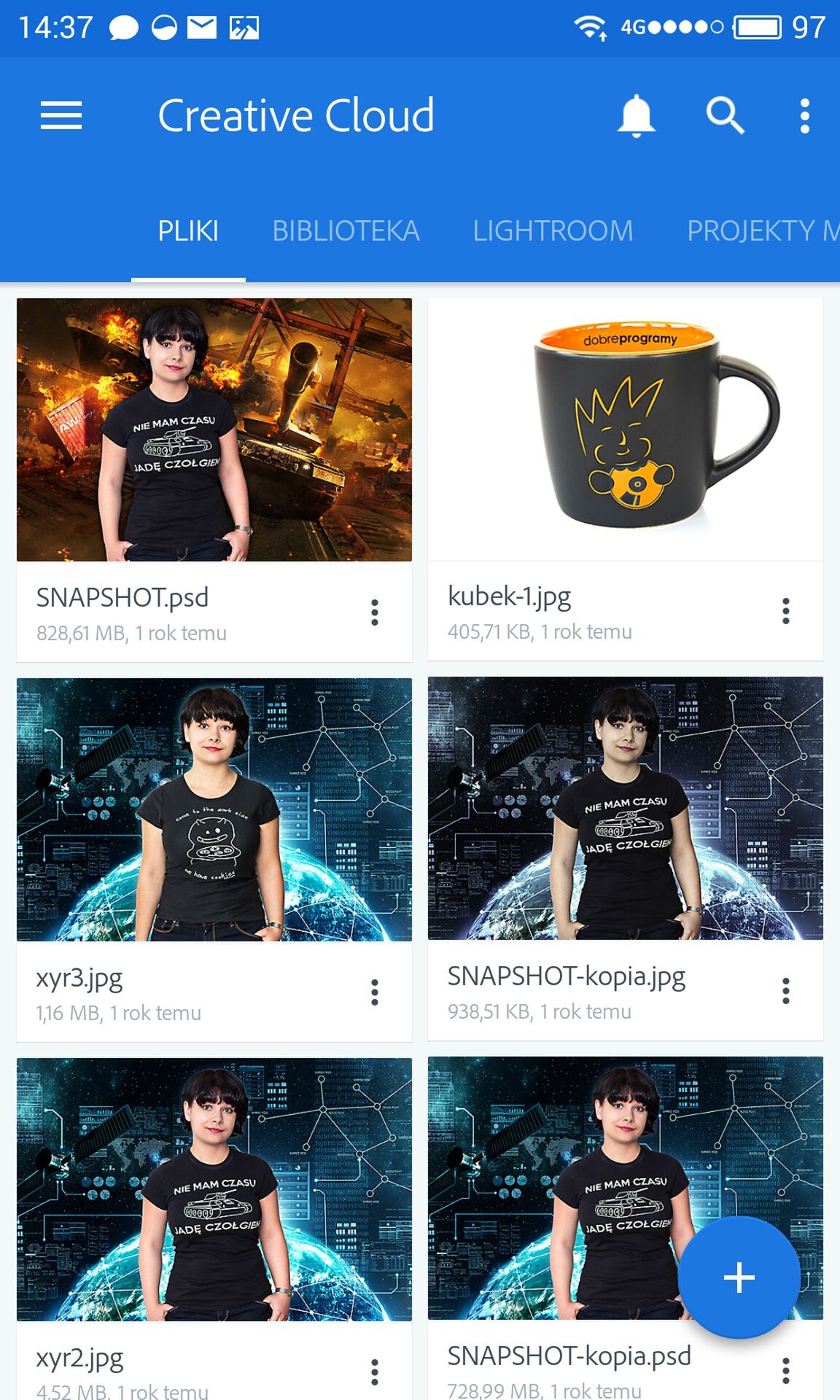Open the app bar overflow menu
Screen dimensions: 840x1400
[804, 116]
